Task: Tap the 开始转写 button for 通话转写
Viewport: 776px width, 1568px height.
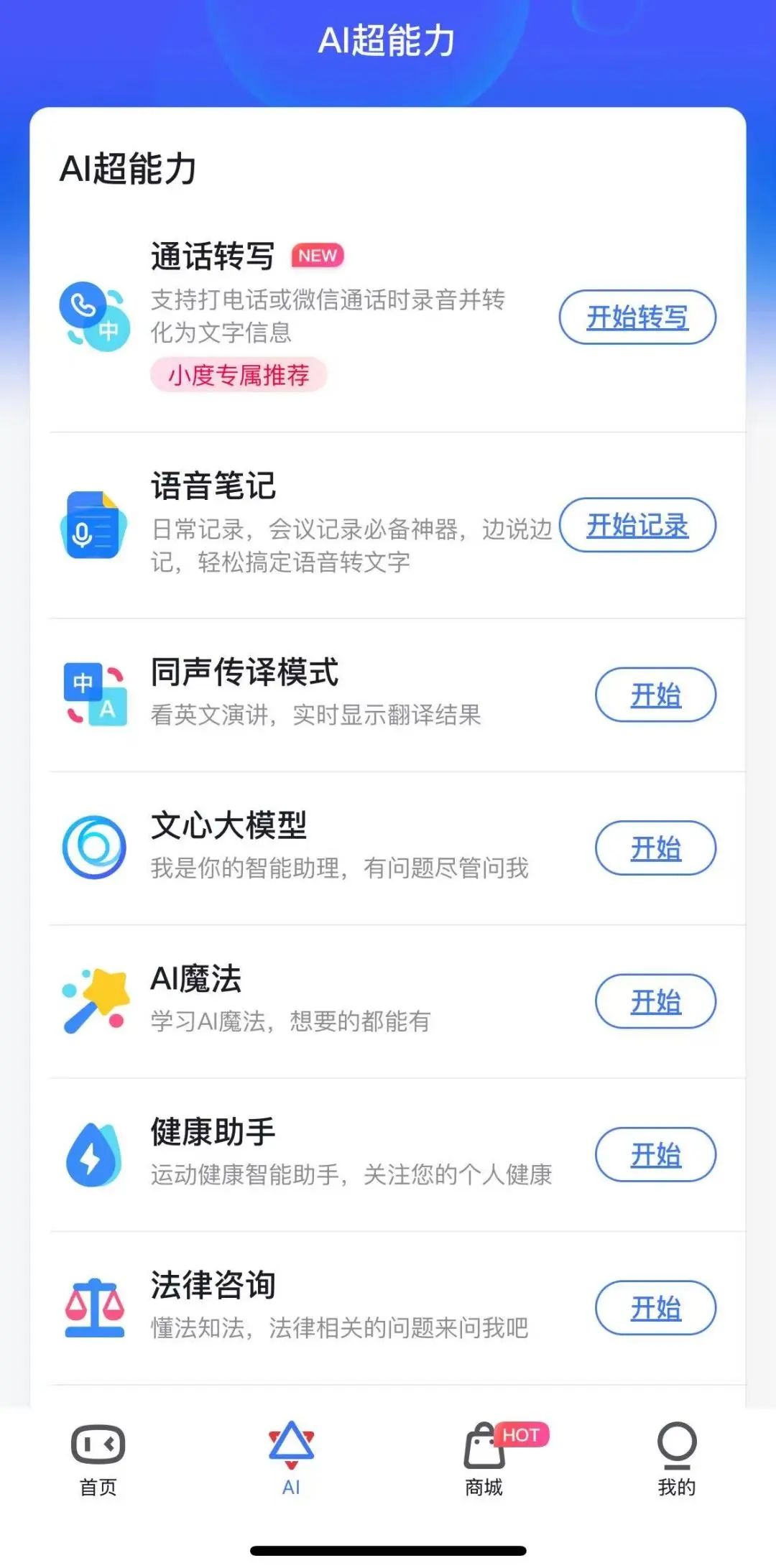Action: point(637,317)
